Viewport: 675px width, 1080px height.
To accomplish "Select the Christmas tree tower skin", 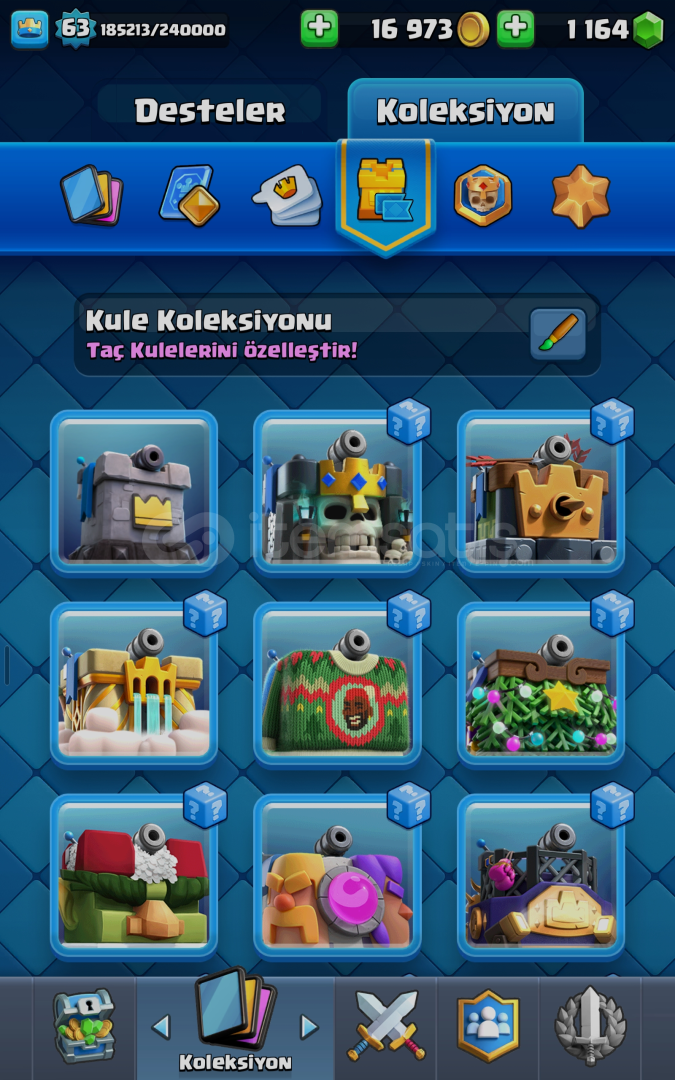I will click(x=541, y=685).
